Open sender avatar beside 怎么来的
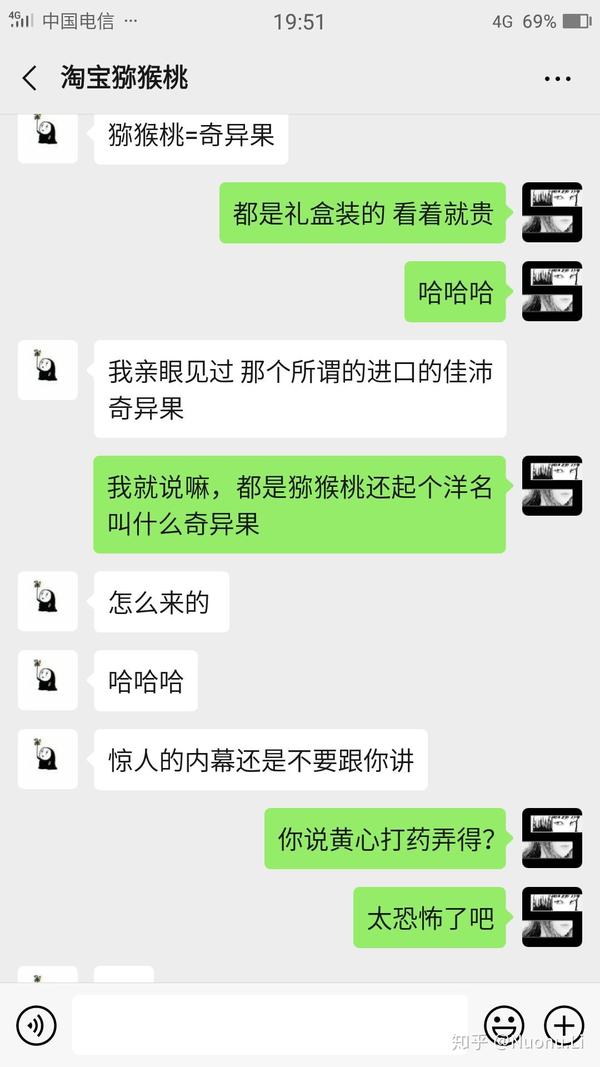The image size is (600, 1067). coord(47,601)
